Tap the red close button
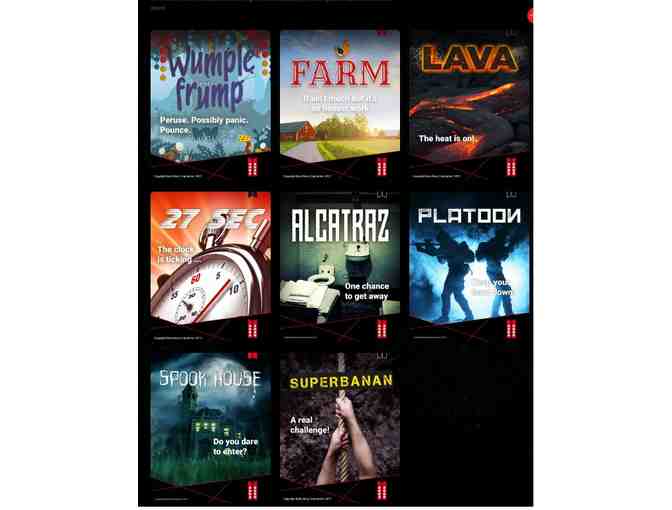This screenshot has height=510, width=672. (530, 16)
